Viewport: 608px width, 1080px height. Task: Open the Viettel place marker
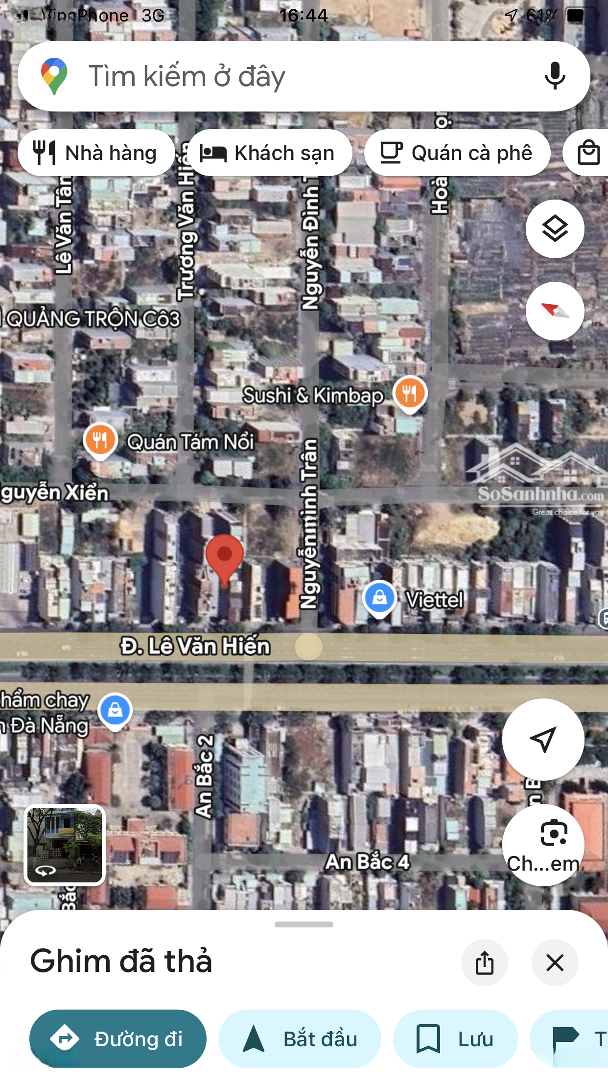coord(378,598)
